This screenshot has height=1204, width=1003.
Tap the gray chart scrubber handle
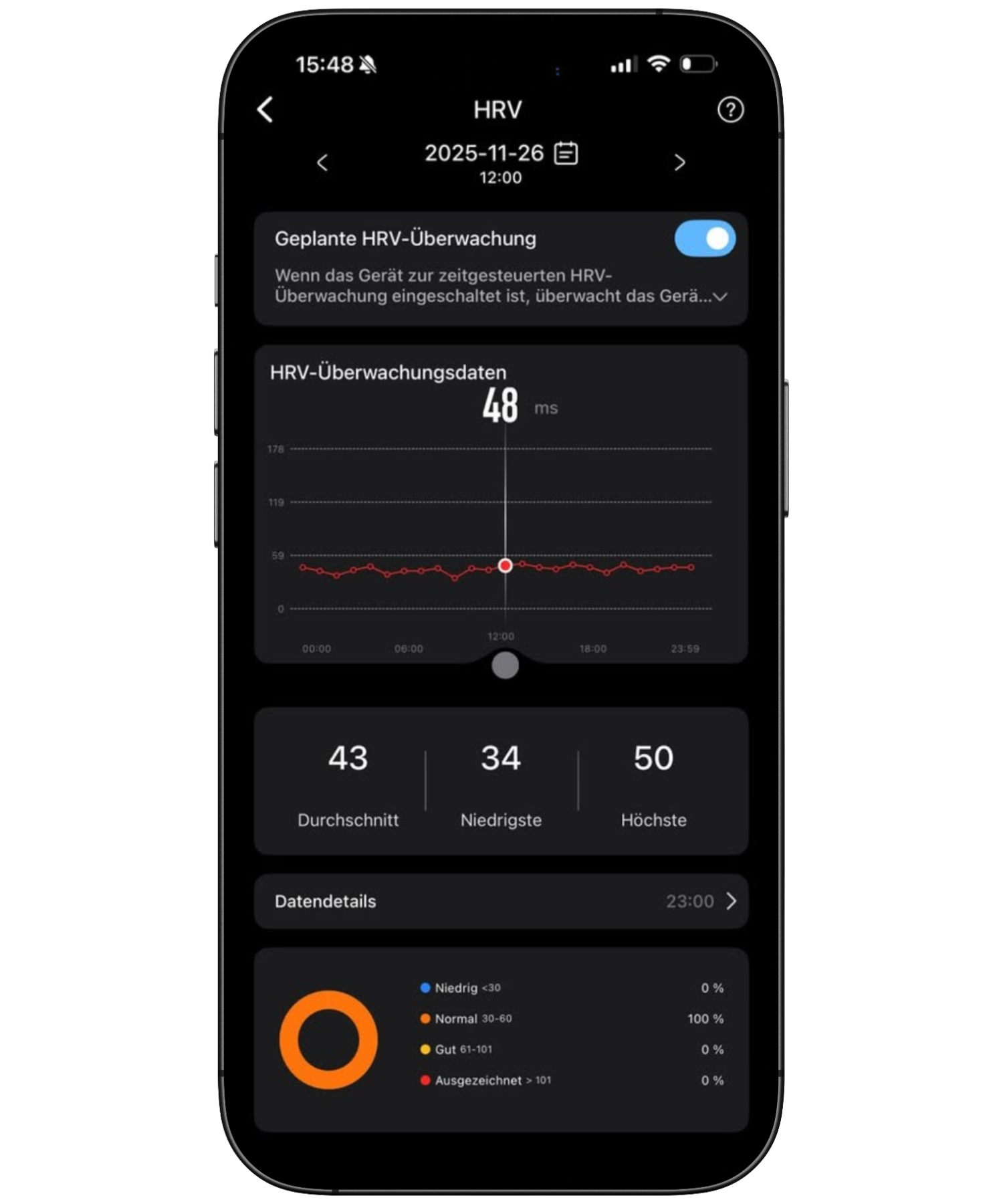click(505, 666)
